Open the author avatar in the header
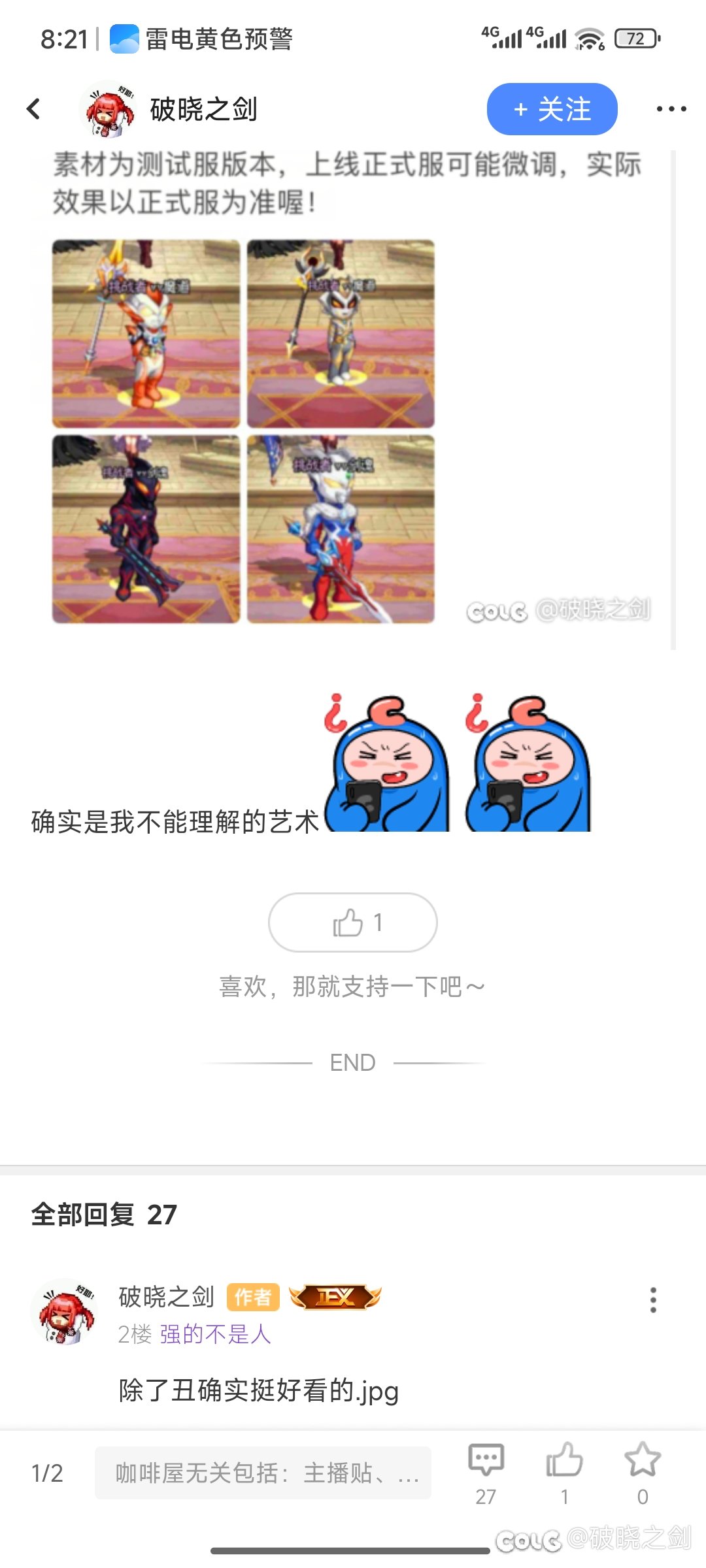The height and width of the screenshot is (1568, 706). [107, 109]
